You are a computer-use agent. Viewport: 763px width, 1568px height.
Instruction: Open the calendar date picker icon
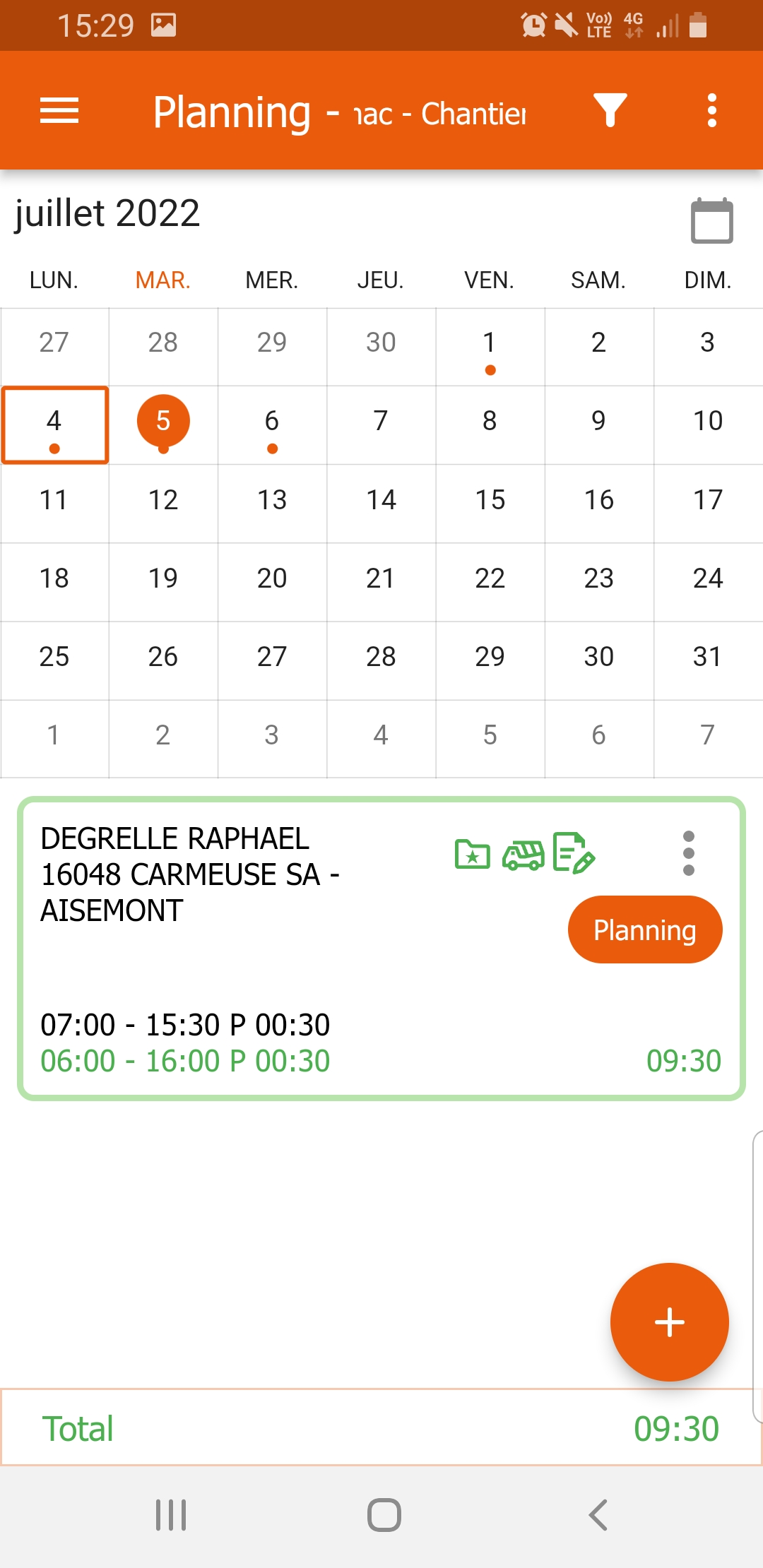point(711,221)
